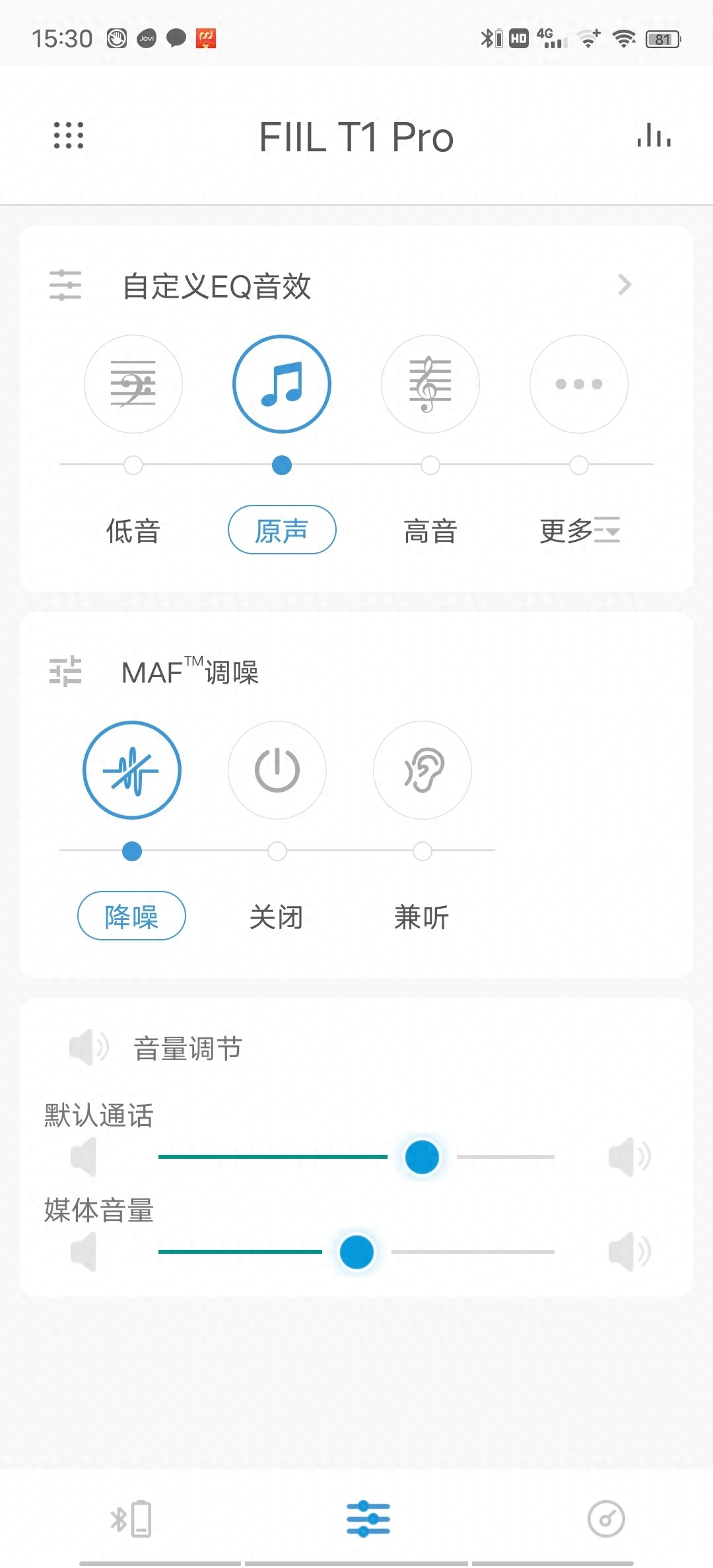
Task: Choose the 高音 treble sound effect
Action: [x=430, y=384]
